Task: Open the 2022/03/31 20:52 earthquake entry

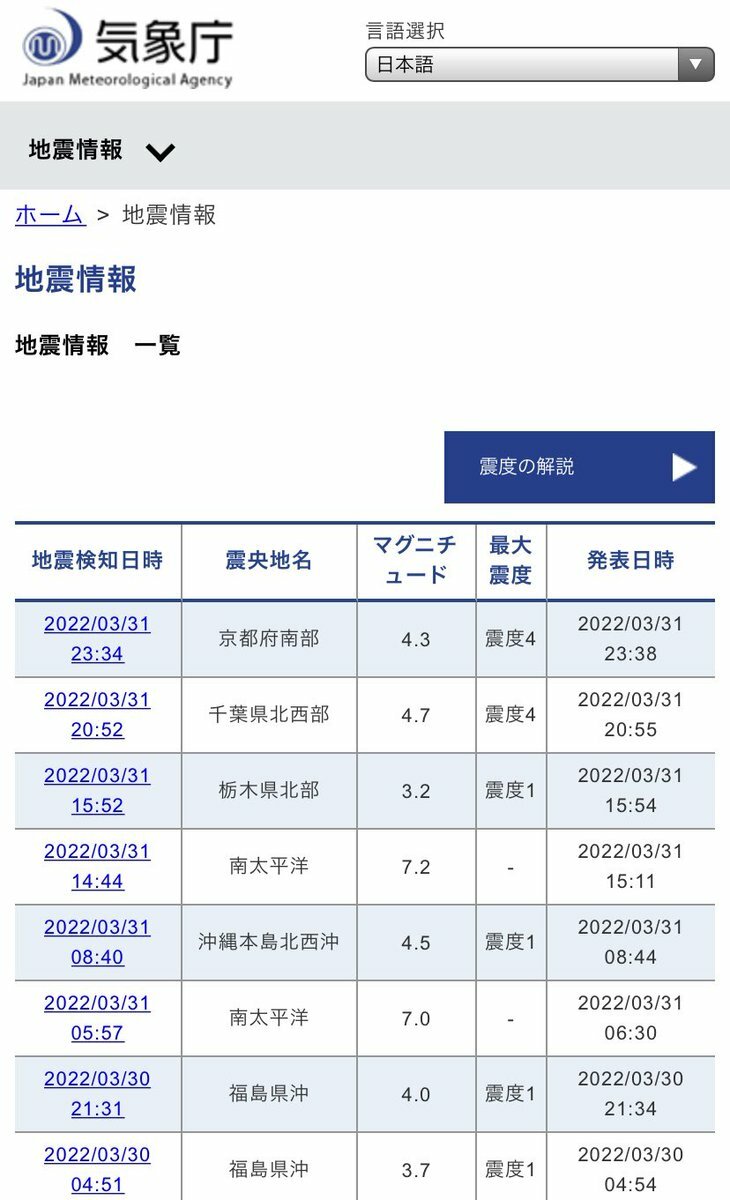Action: tap(97, 715)
